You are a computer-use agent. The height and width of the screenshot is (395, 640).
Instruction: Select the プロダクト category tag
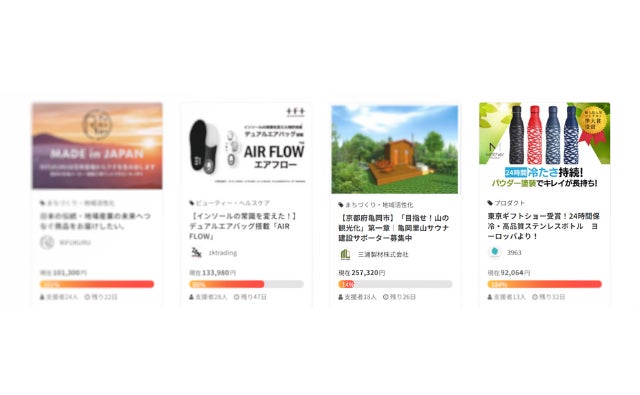pos(506,203)
